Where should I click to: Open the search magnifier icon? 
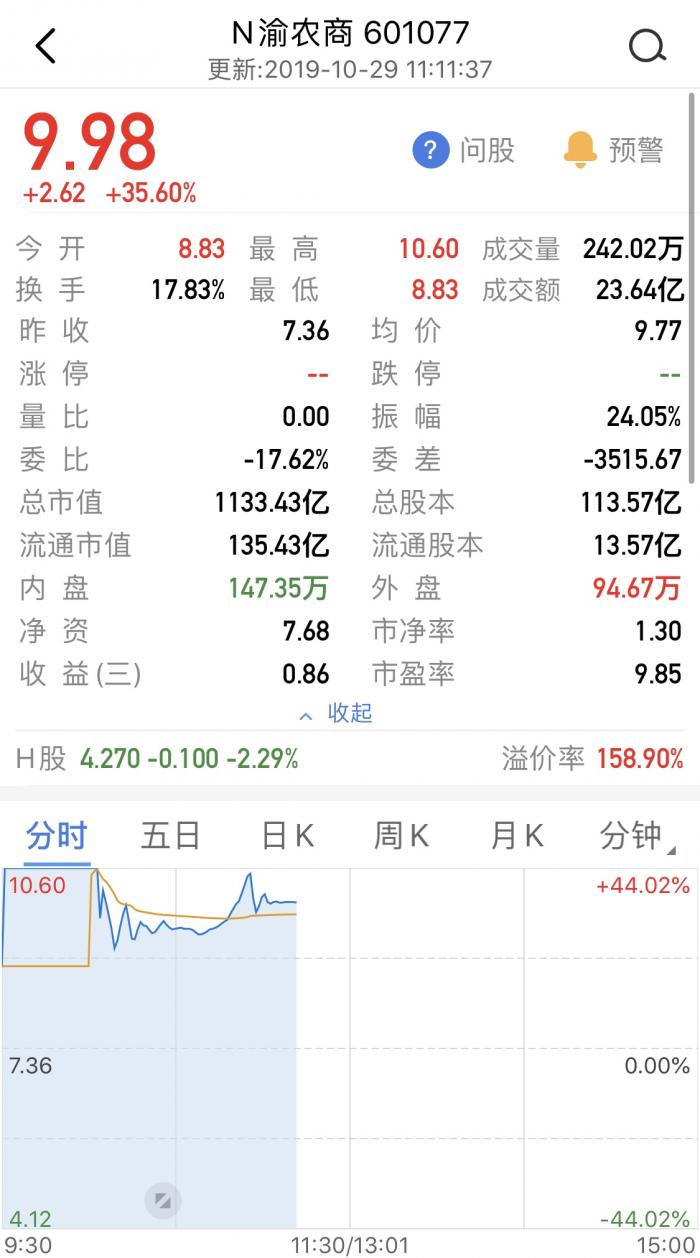pos(646,46)
